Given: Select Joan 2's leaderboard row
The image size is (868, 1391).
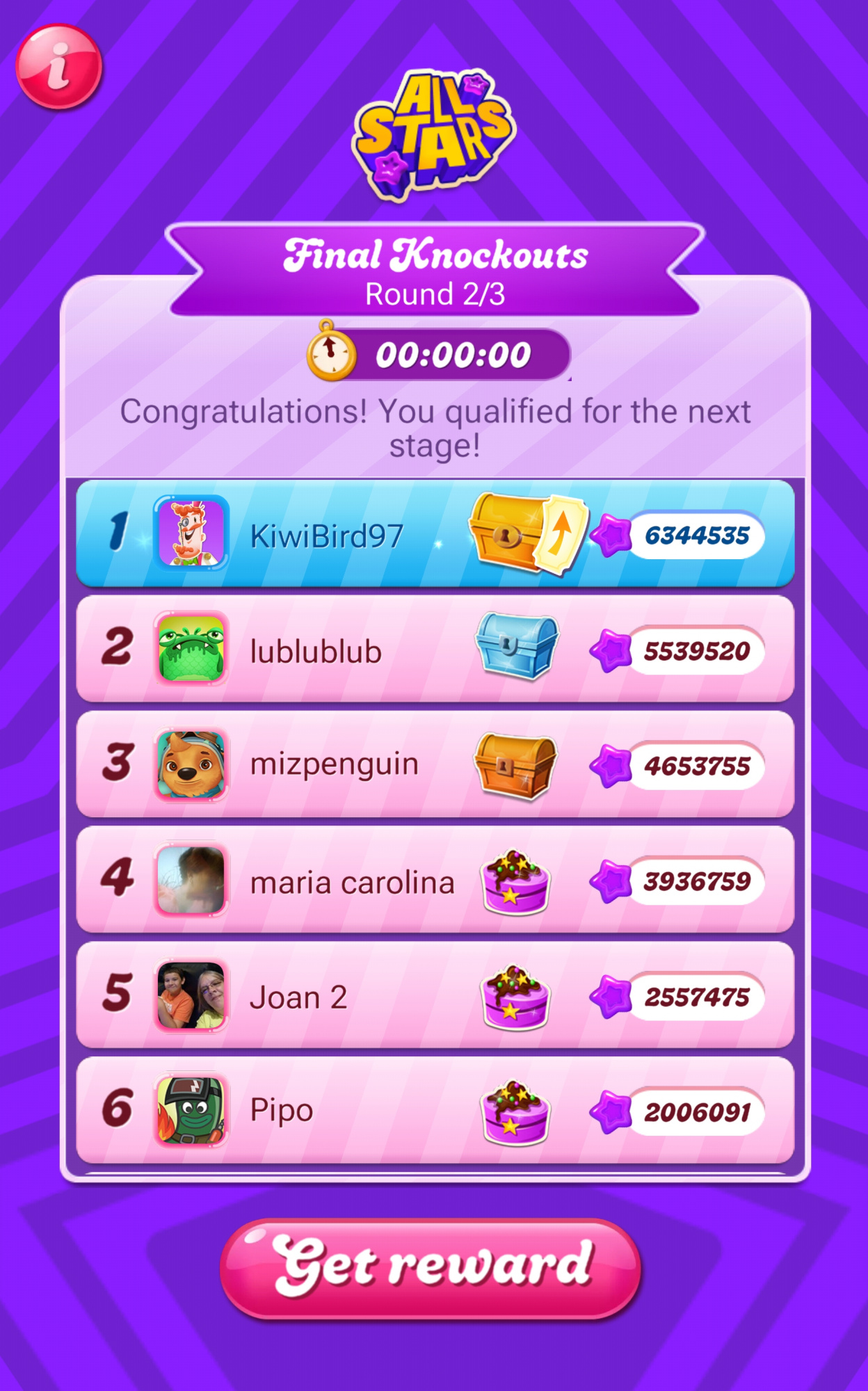Looking at the screenshot, I should pos(435,995).
